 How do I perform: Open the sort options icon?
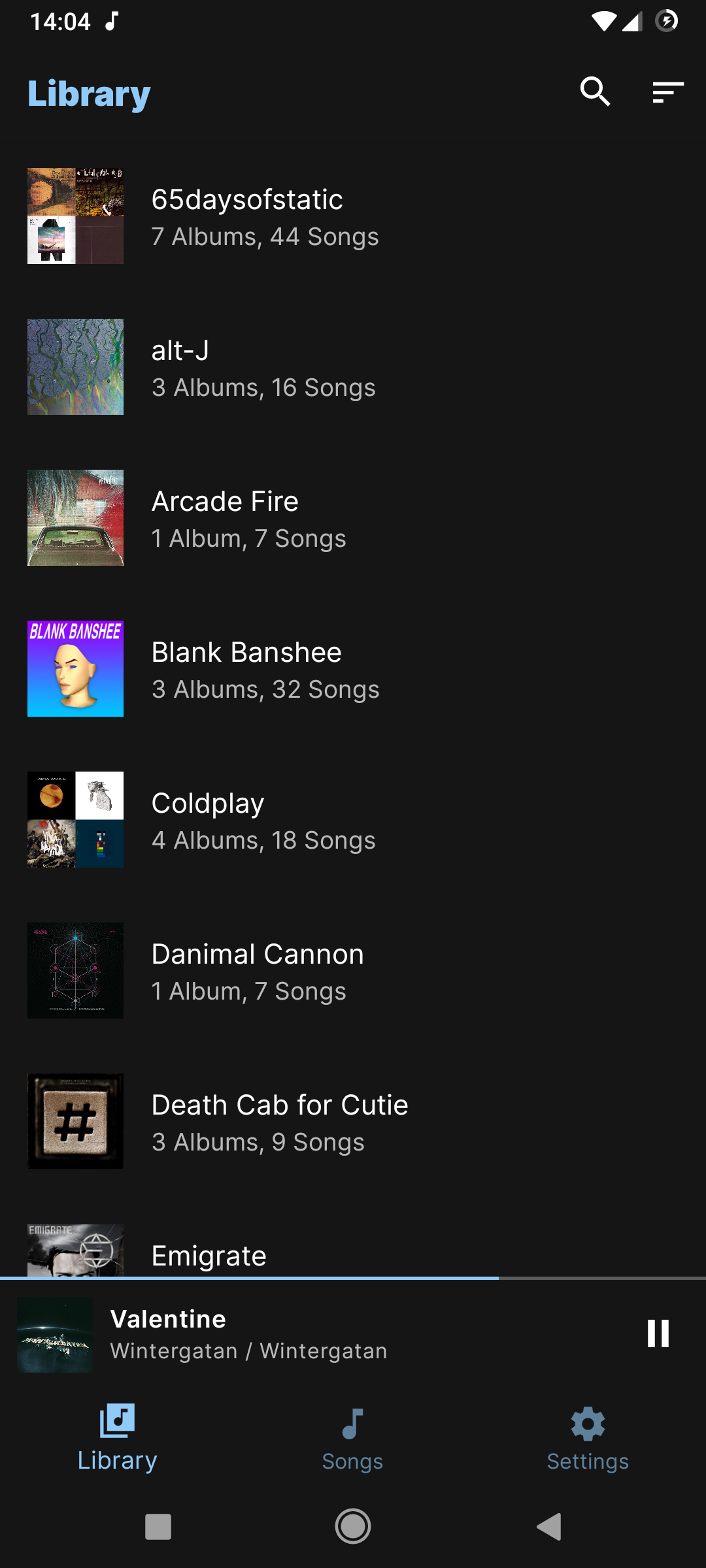click(667, 92)
